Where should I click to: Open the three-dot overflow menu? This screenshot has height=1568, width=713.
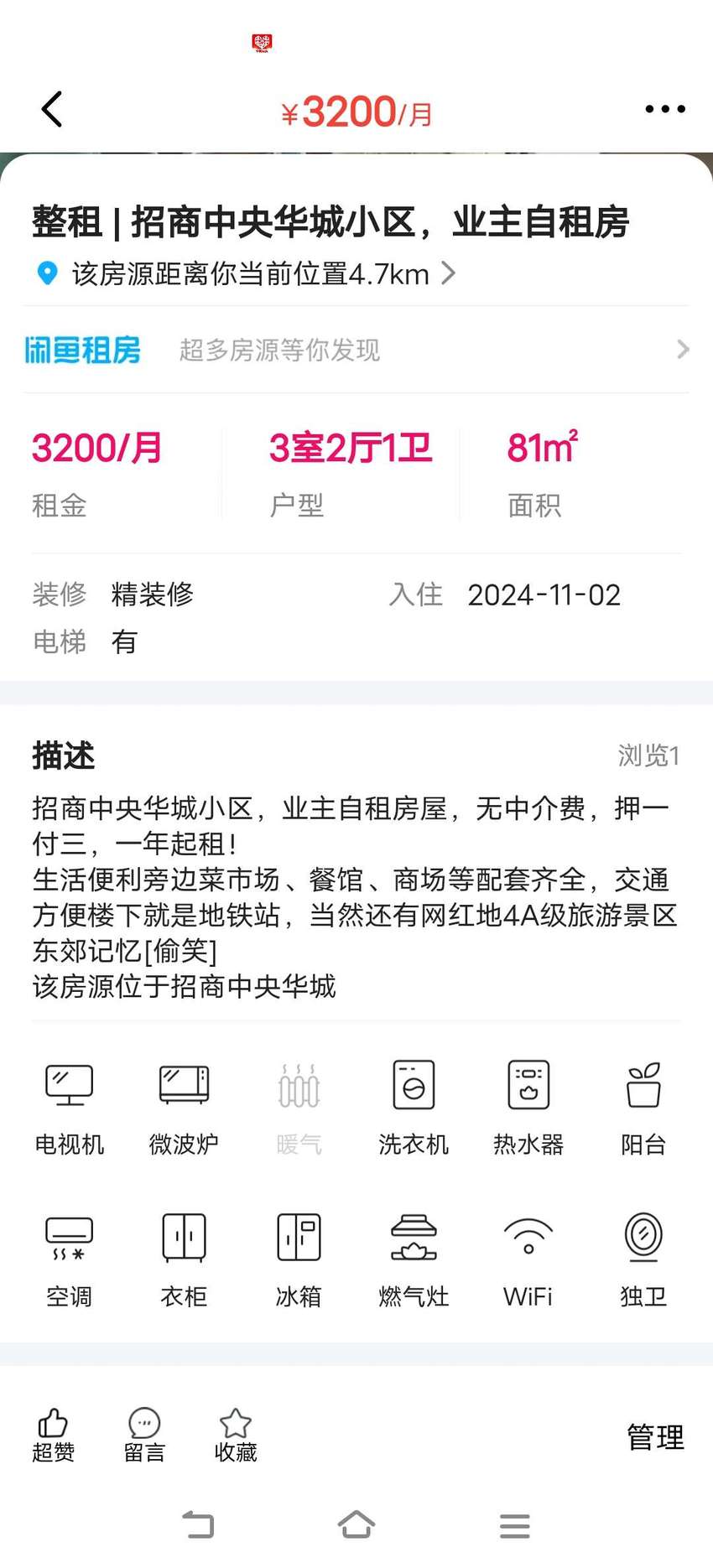[x=664, y=109]
